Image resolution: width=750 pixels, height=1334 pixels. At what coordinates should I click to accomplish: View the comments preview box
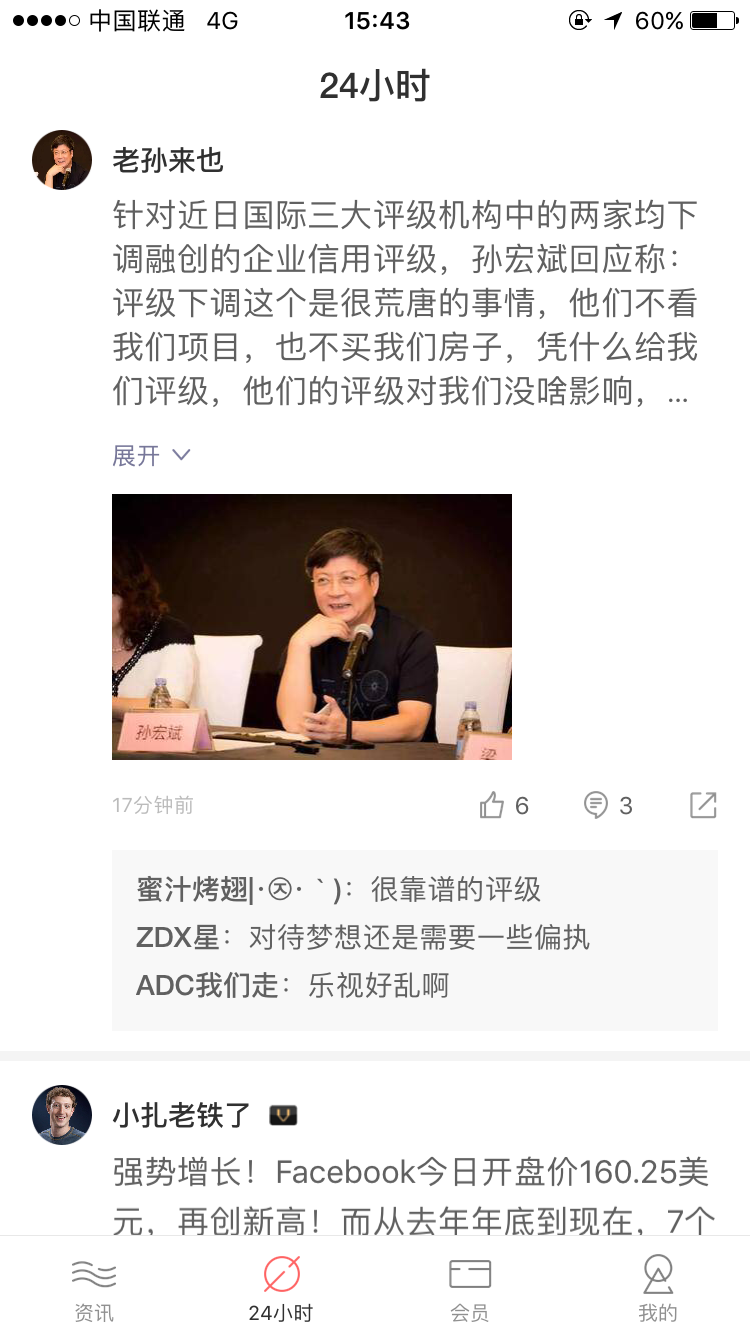click(x=415, y=940)
